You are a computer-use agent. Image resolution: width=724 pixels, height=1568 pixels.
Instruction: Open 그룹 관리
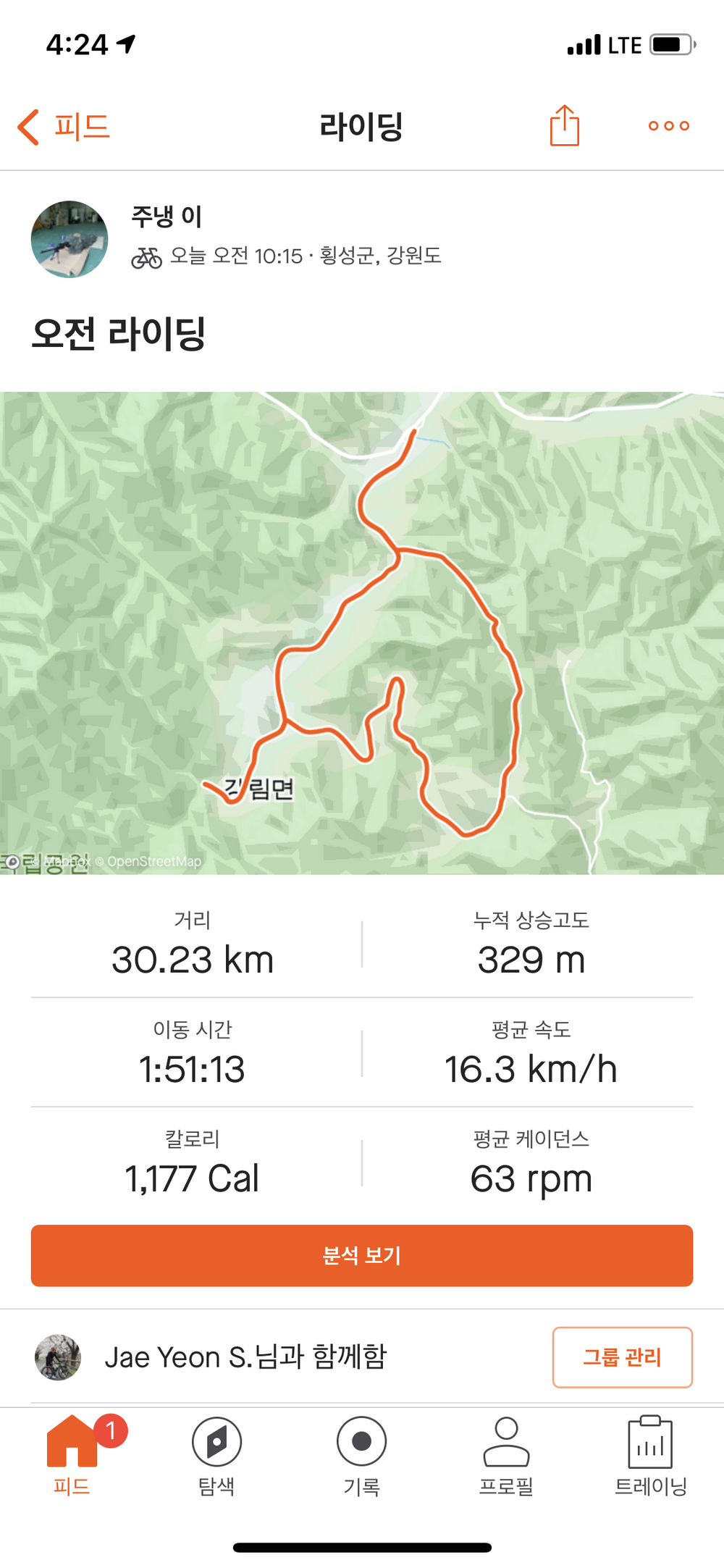click(622, 1357)
